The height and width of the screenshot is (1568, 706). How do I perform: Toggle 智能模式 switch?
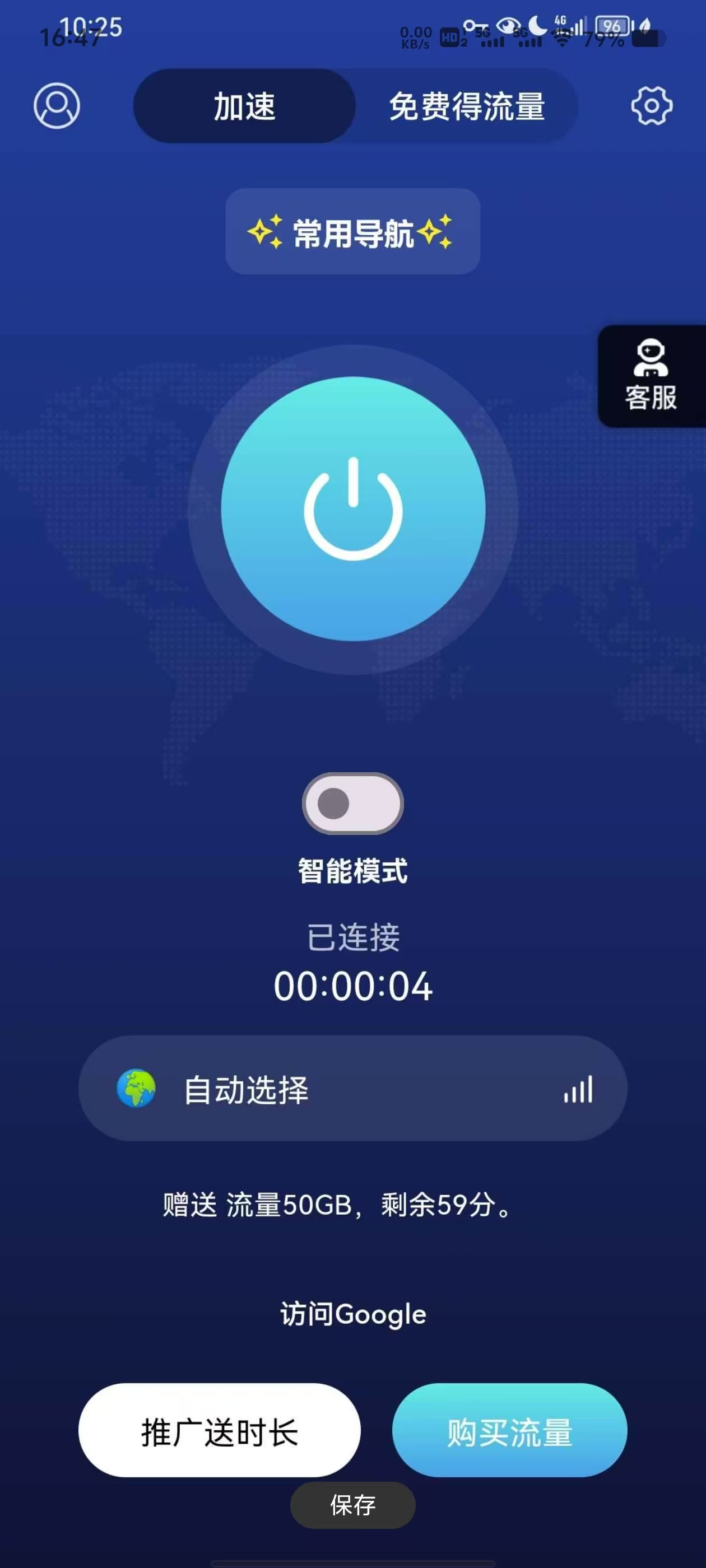click(x=352, y=804)
